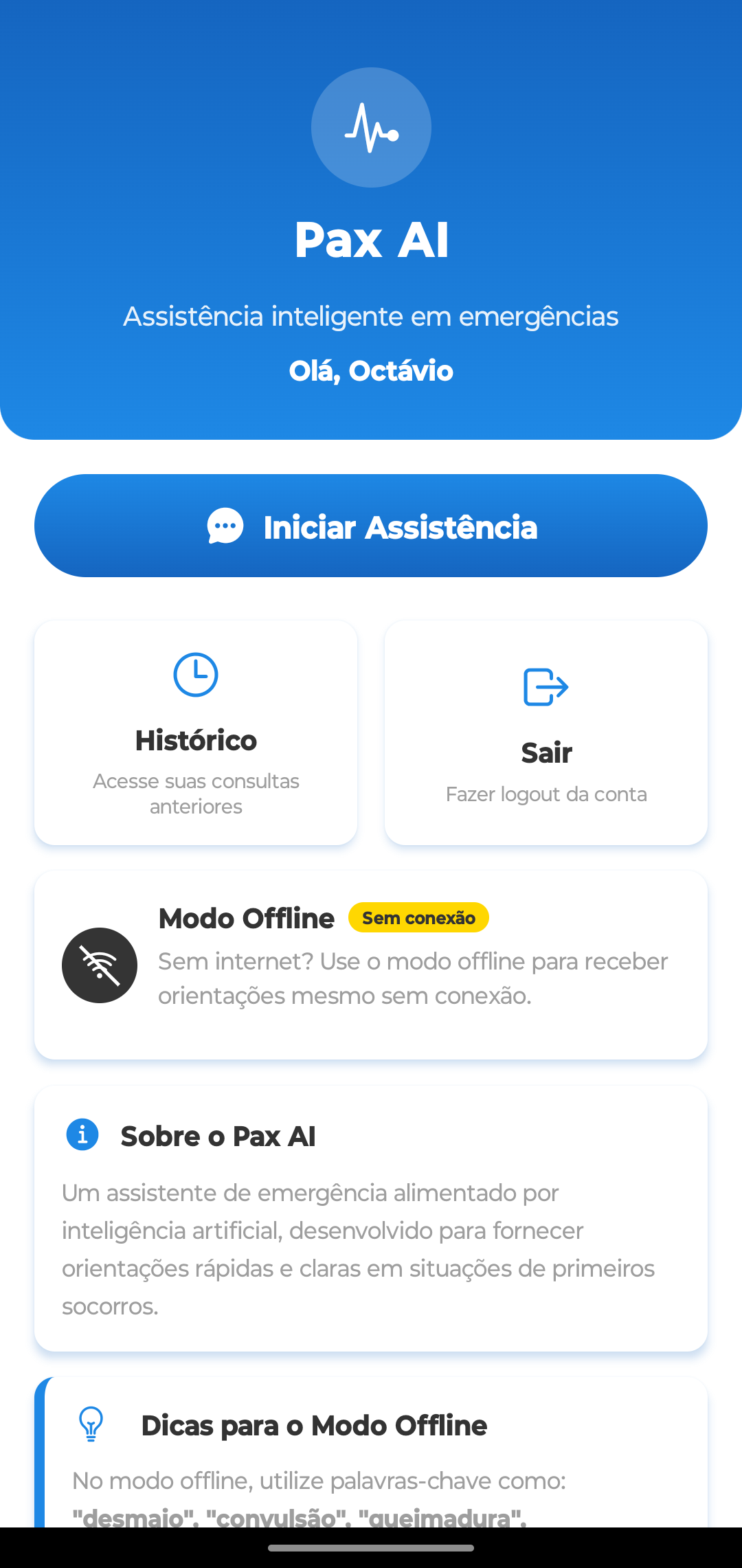Tap the Sem conexão status badge

click(418, 917)
